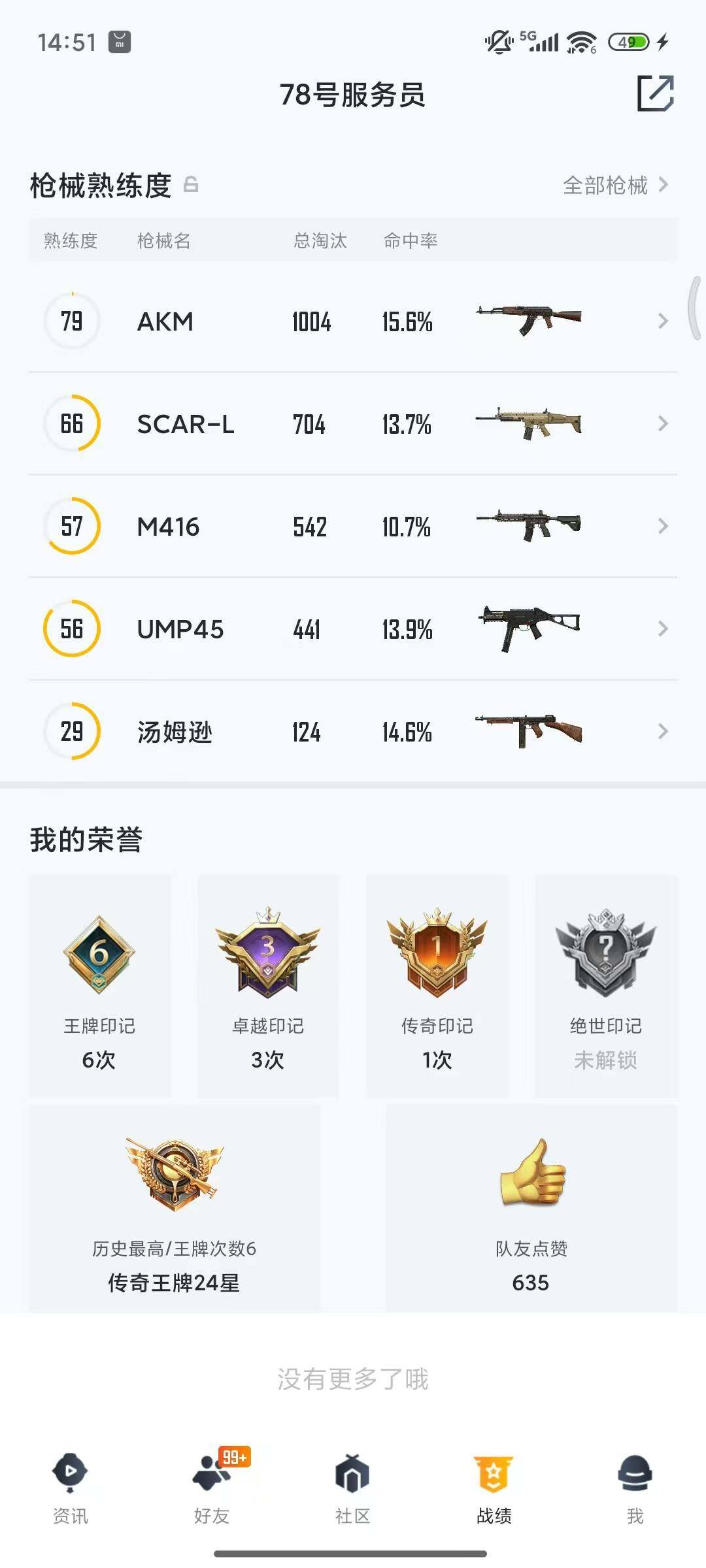Open the 好友 friends icon with 99+ badge
The height and width of the screenshot is (1568, 706).
coord(209,1473)
